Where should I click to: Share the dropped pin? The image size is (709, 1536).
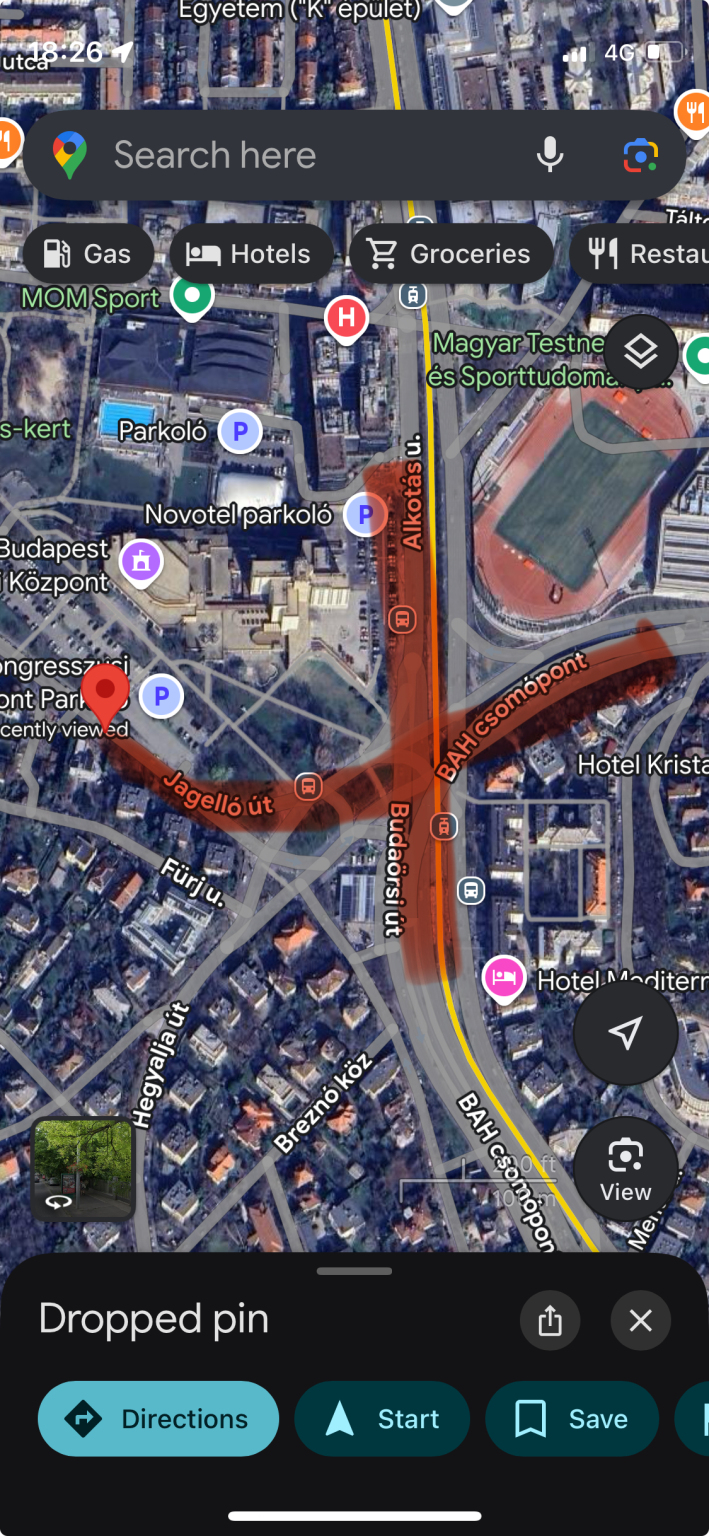click(550, 1321)
